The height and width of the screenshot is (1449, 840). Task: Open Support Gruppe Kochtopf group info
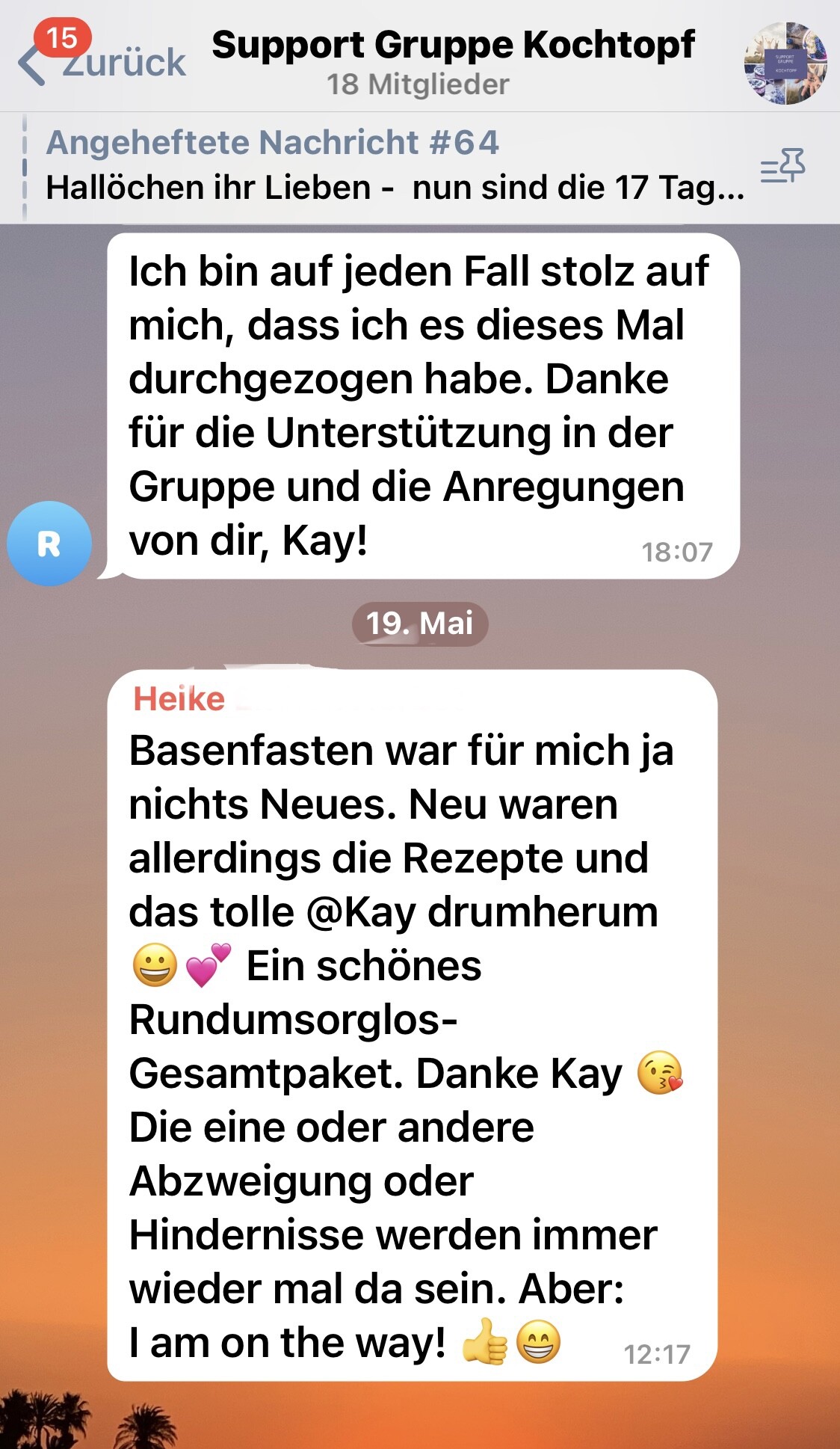click(x=452, y=61)
